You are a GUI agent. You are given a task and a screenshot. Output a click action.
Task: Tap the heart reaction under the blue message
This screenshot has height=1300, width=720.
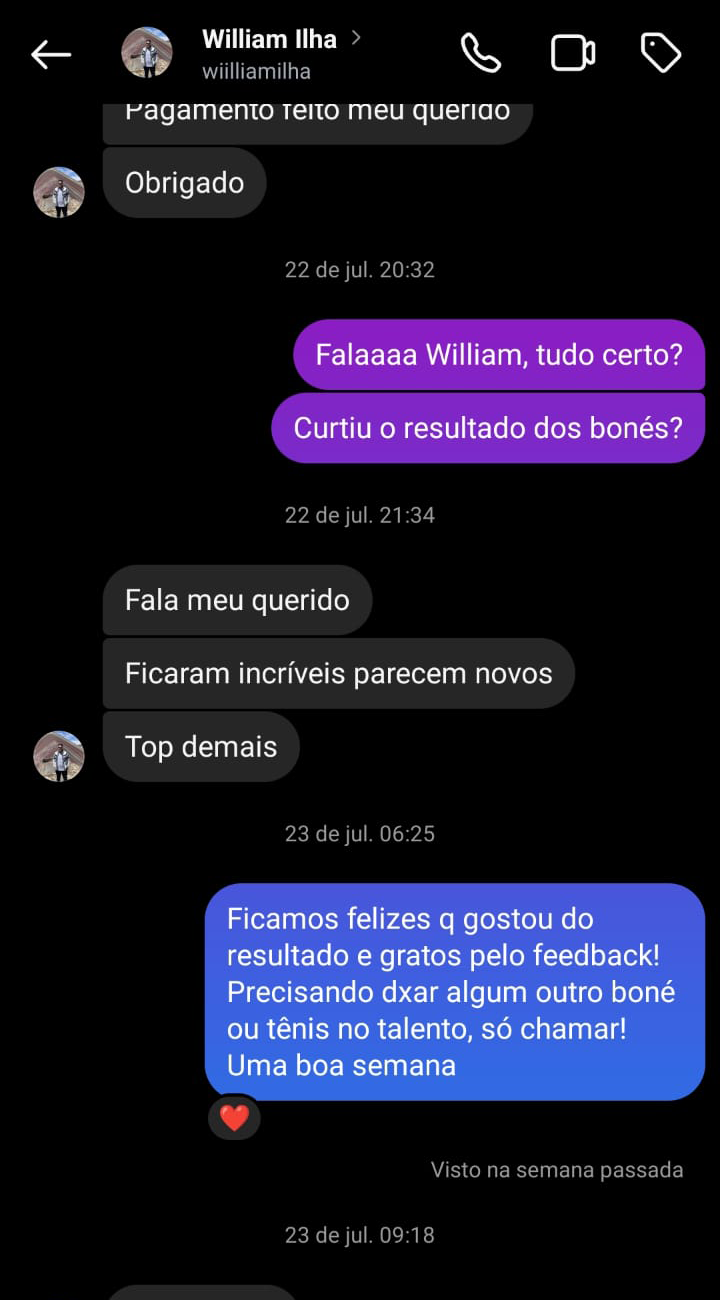tap(234, 1117)
